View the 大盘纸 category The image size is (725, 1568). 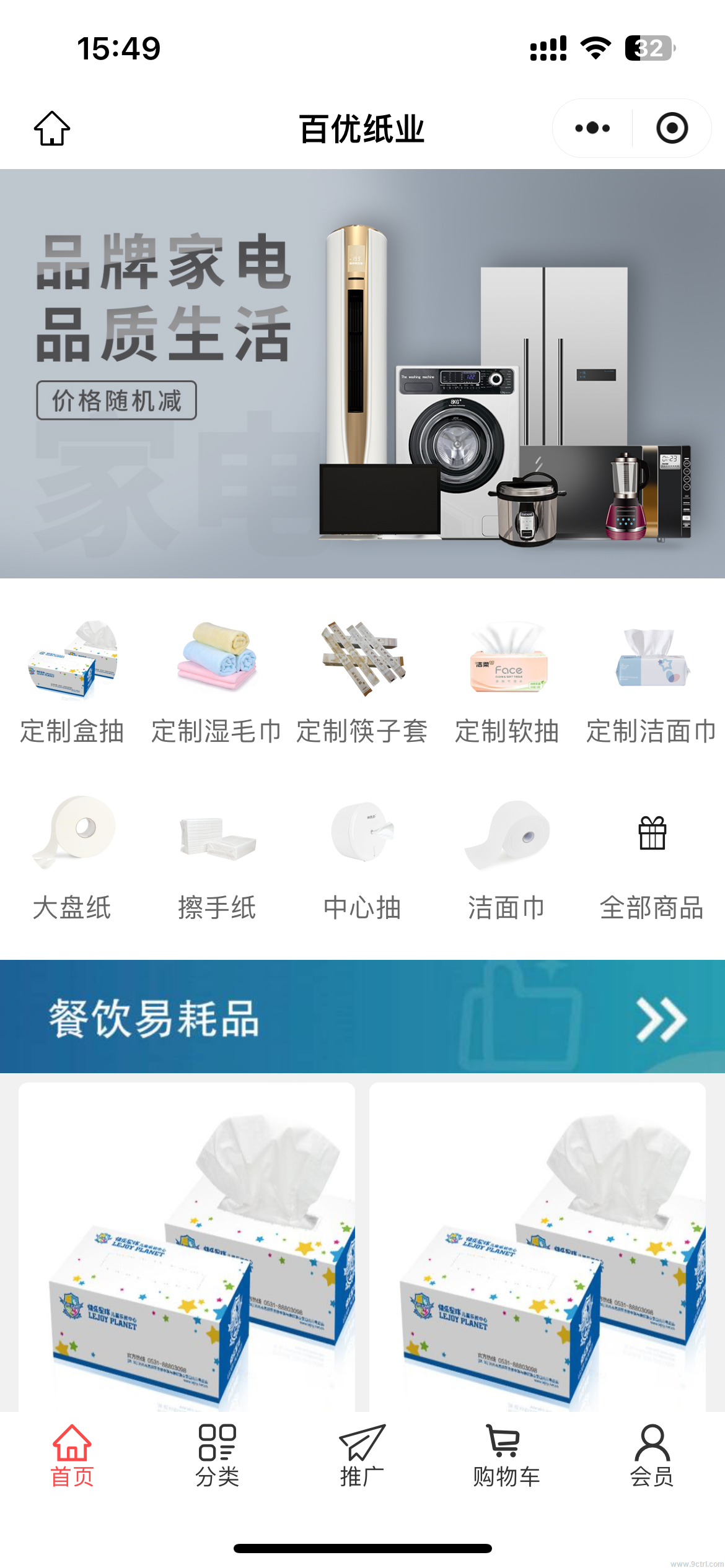click(72, 858)
